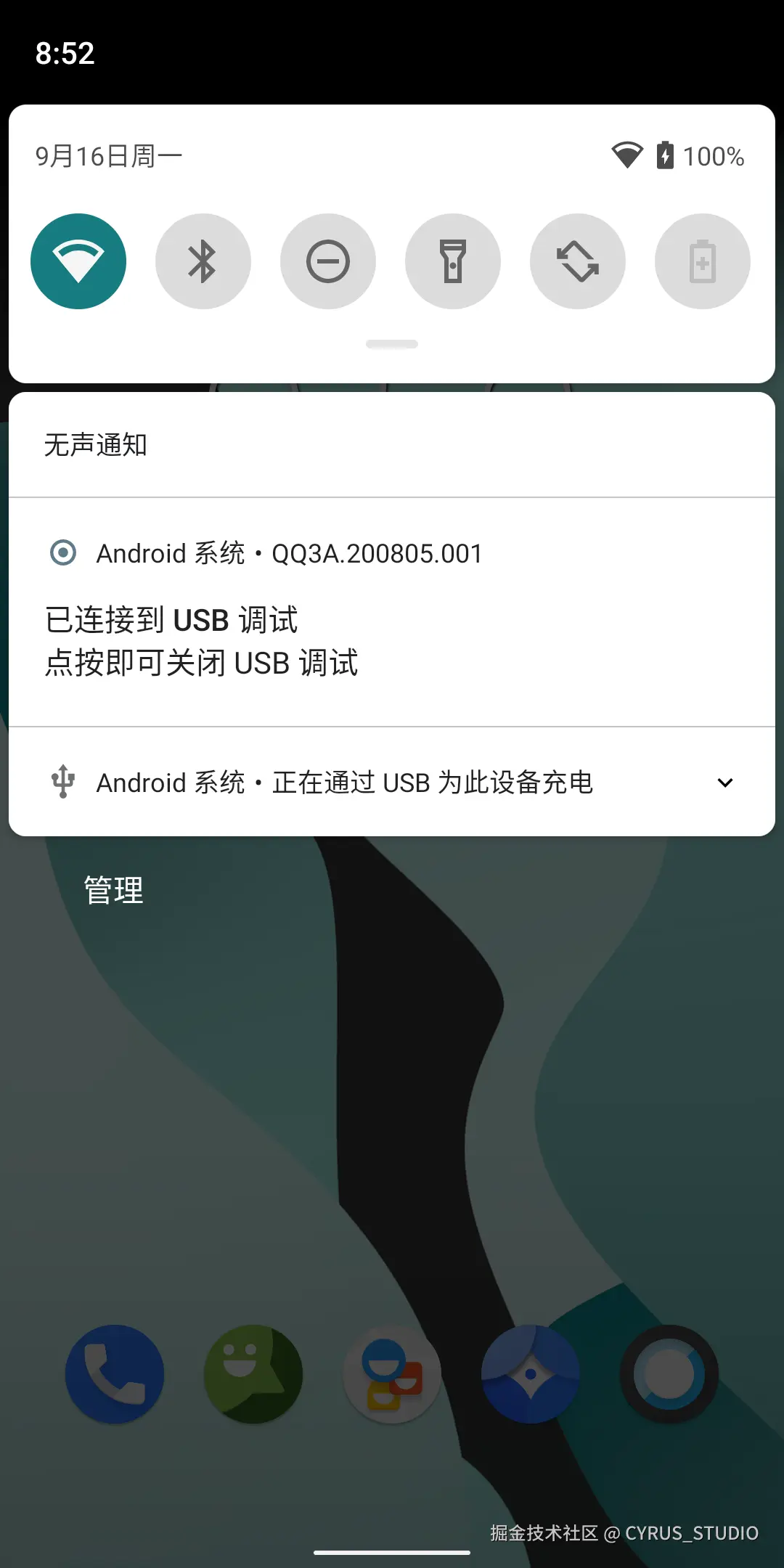
Task: Turn on the flashlight
Action: coord(453,261)
